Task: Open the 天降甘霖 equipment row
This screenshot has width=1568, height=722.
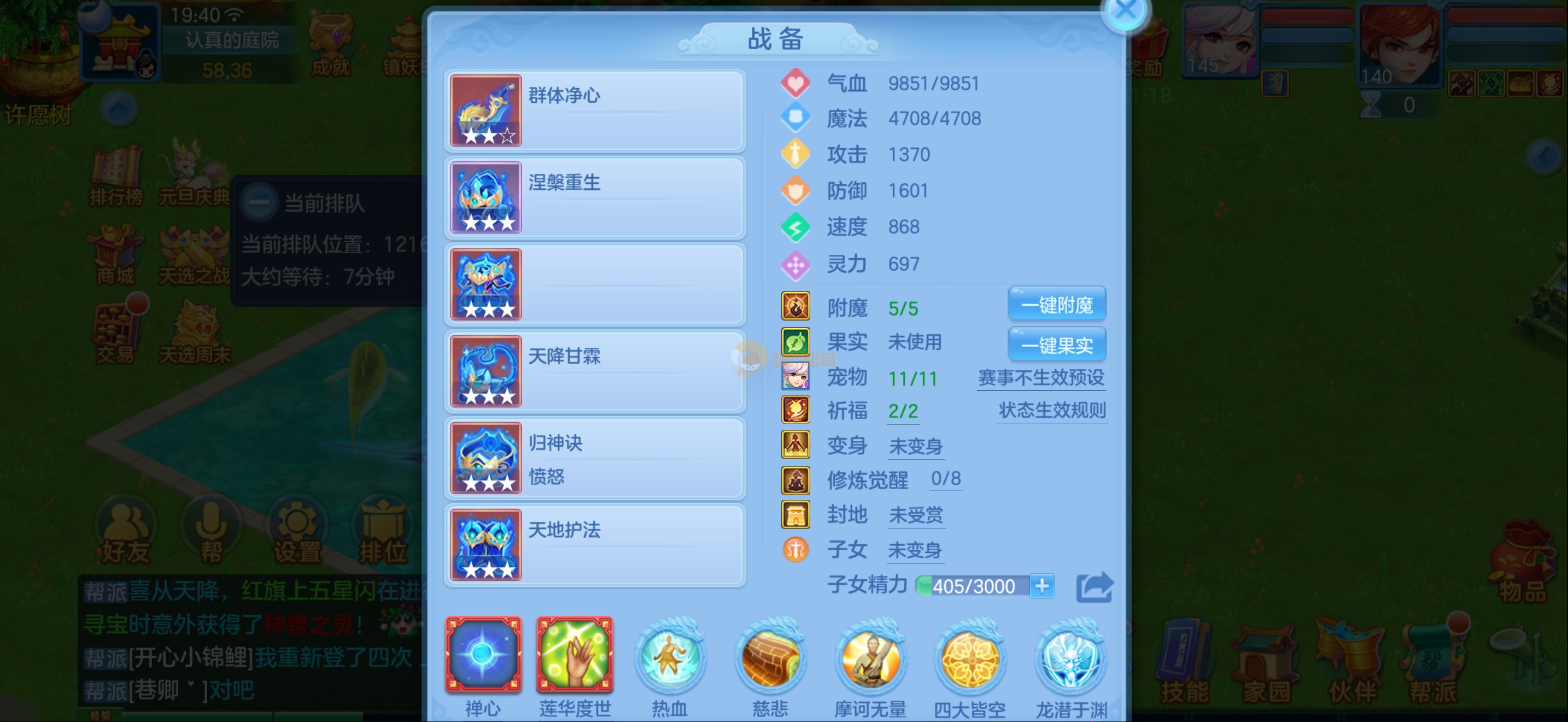Action: [595, 371]
